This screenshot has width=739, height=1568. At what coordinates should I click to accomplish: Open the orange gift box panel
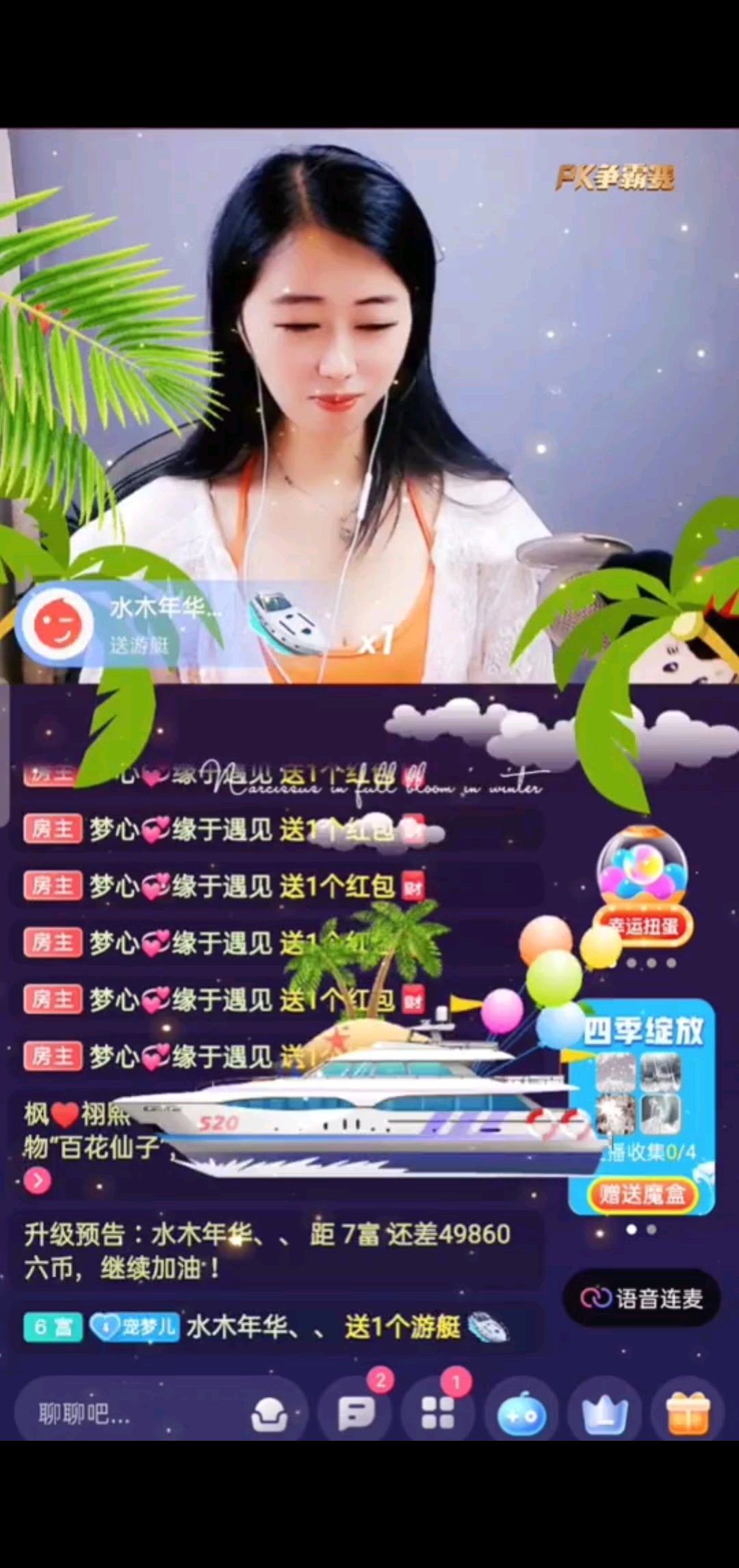(688, 1415)
